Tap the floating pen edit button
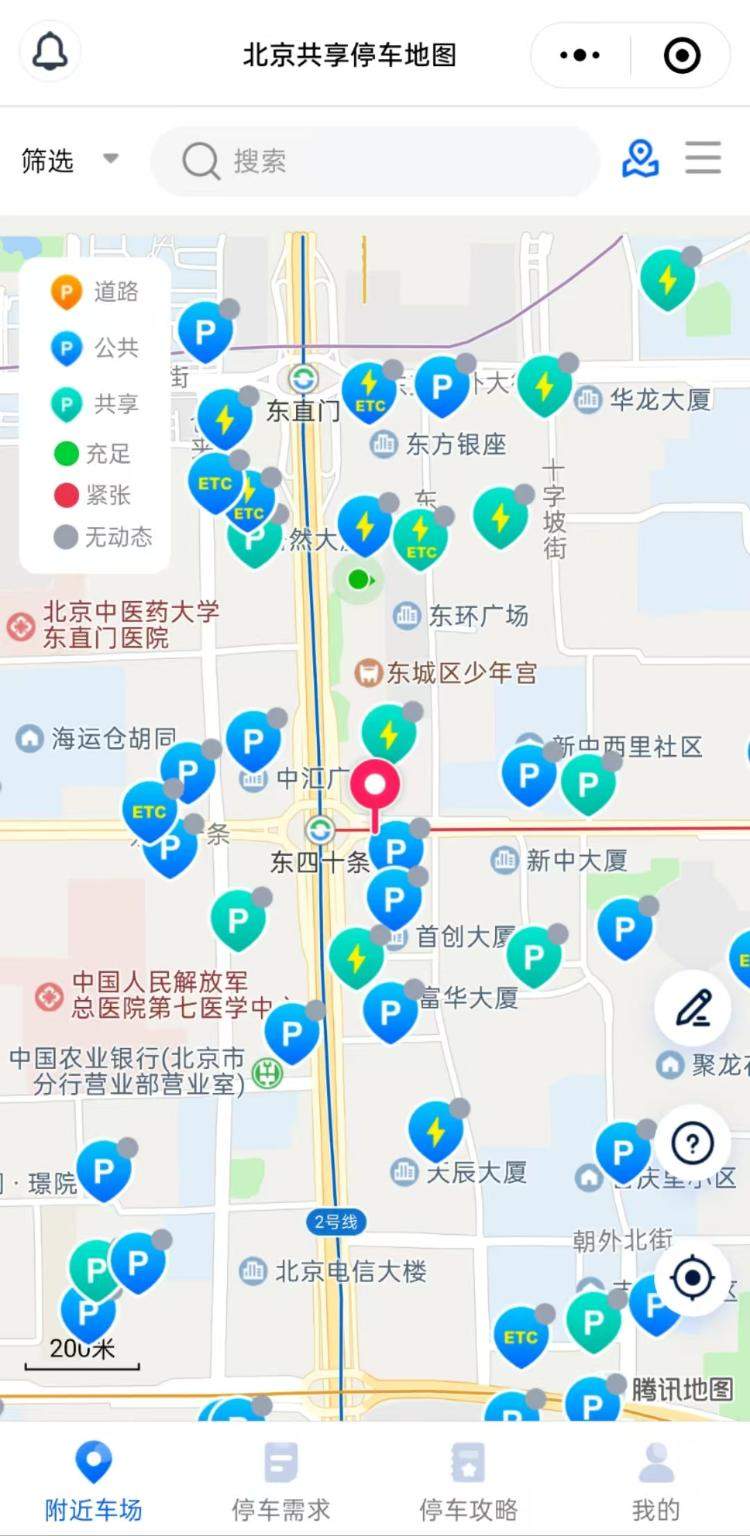750x1536 pixels. [692, 1009]
